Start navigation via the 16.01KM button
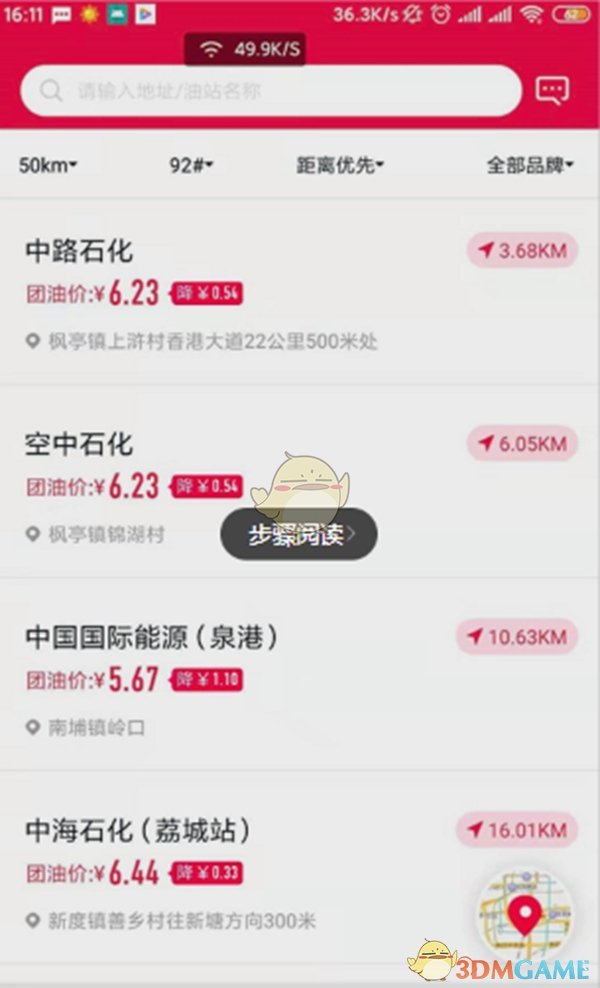Viewport: 600px width, 988px height. [517, 829]
